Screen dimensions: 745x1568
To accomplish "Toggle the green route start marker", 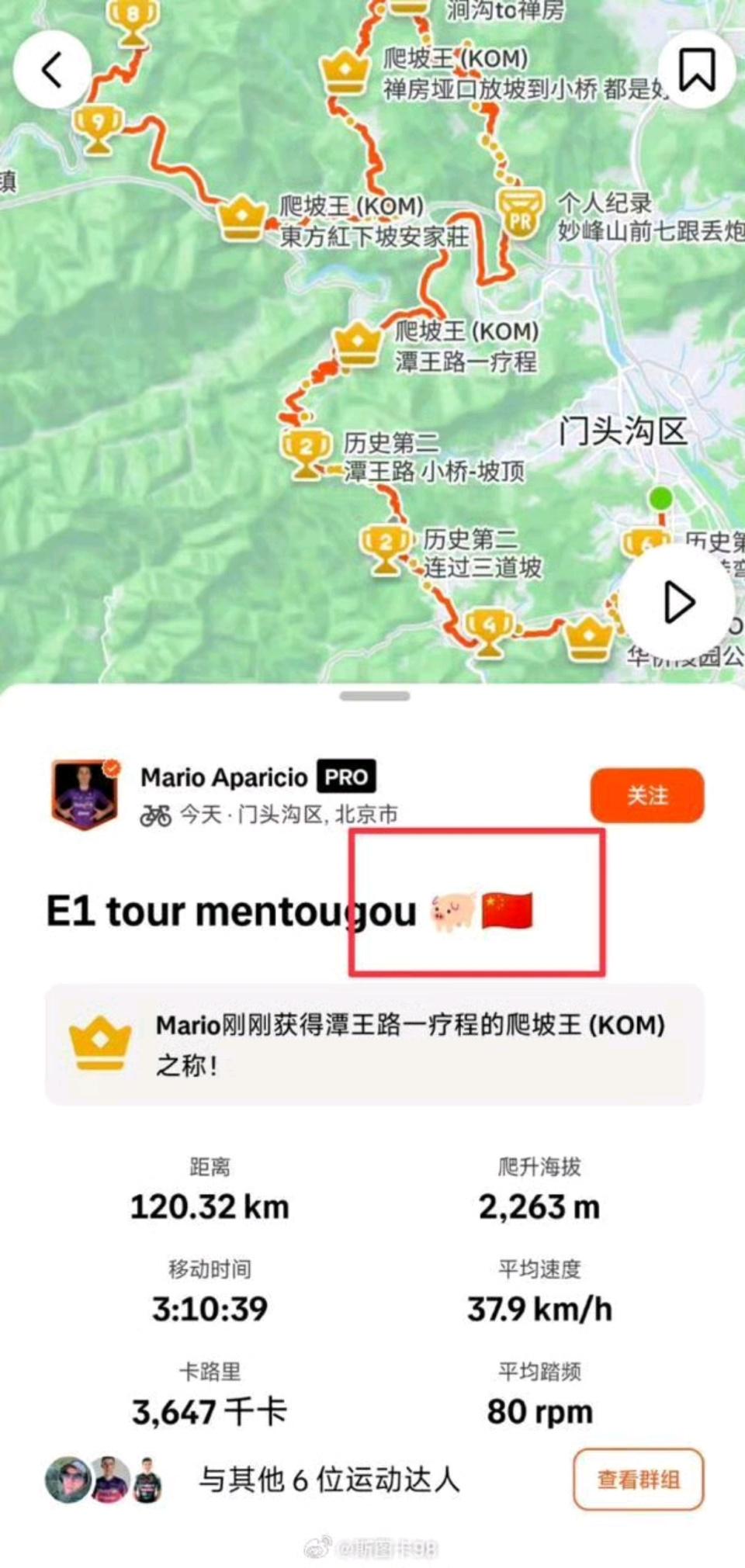I will [x=662, y=497].
